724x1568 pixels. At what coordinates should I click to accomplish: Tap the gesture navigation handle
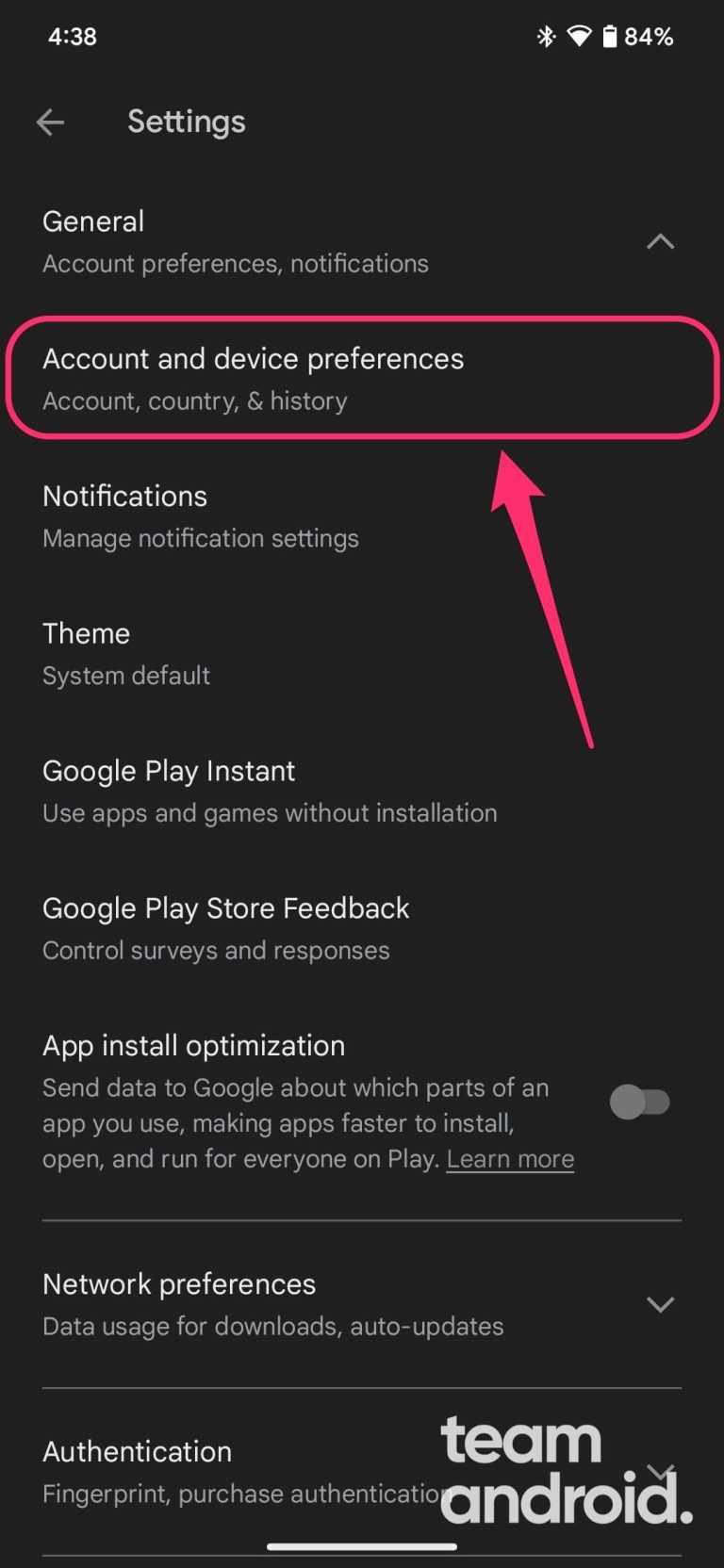(362, 1545)
